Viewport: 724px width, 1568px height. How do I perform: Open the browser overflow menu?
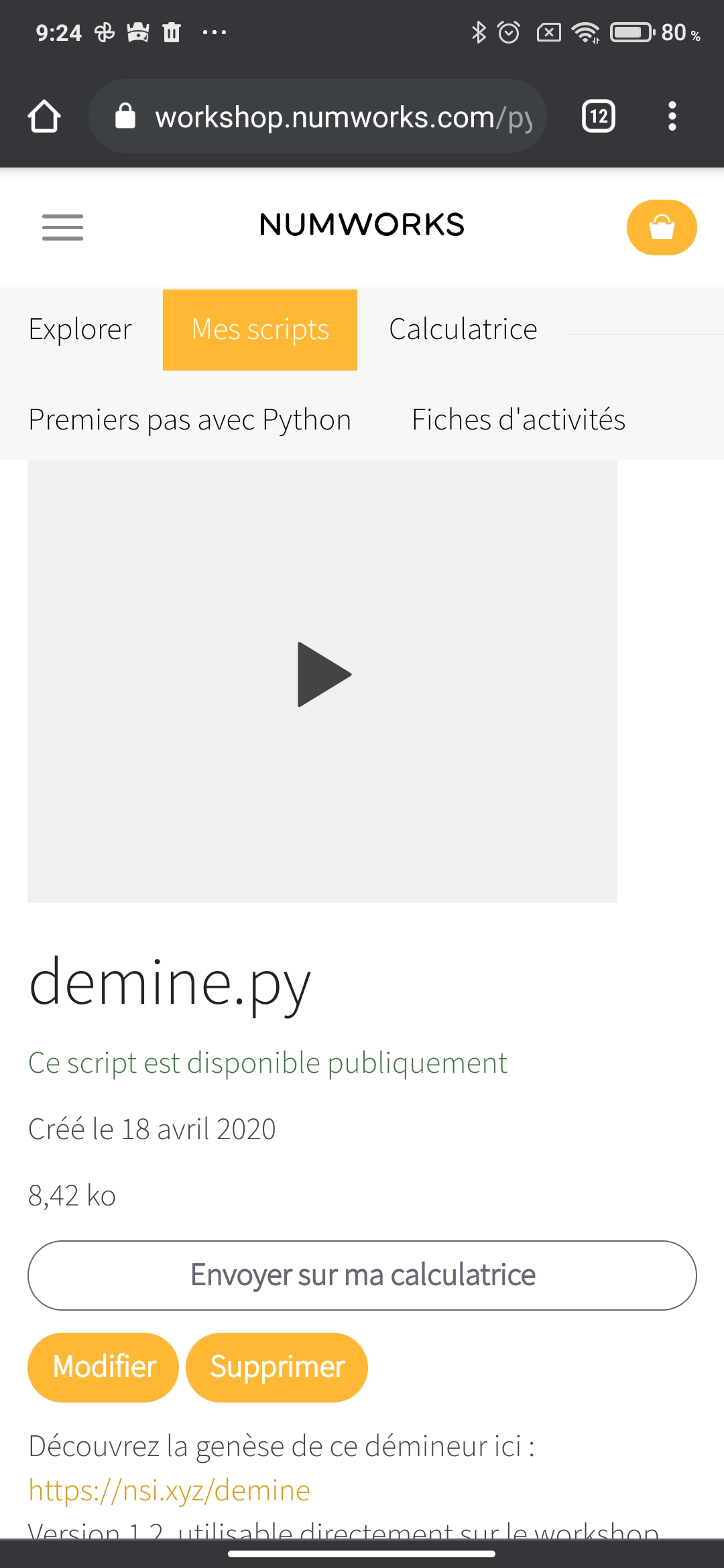(672, 117)
